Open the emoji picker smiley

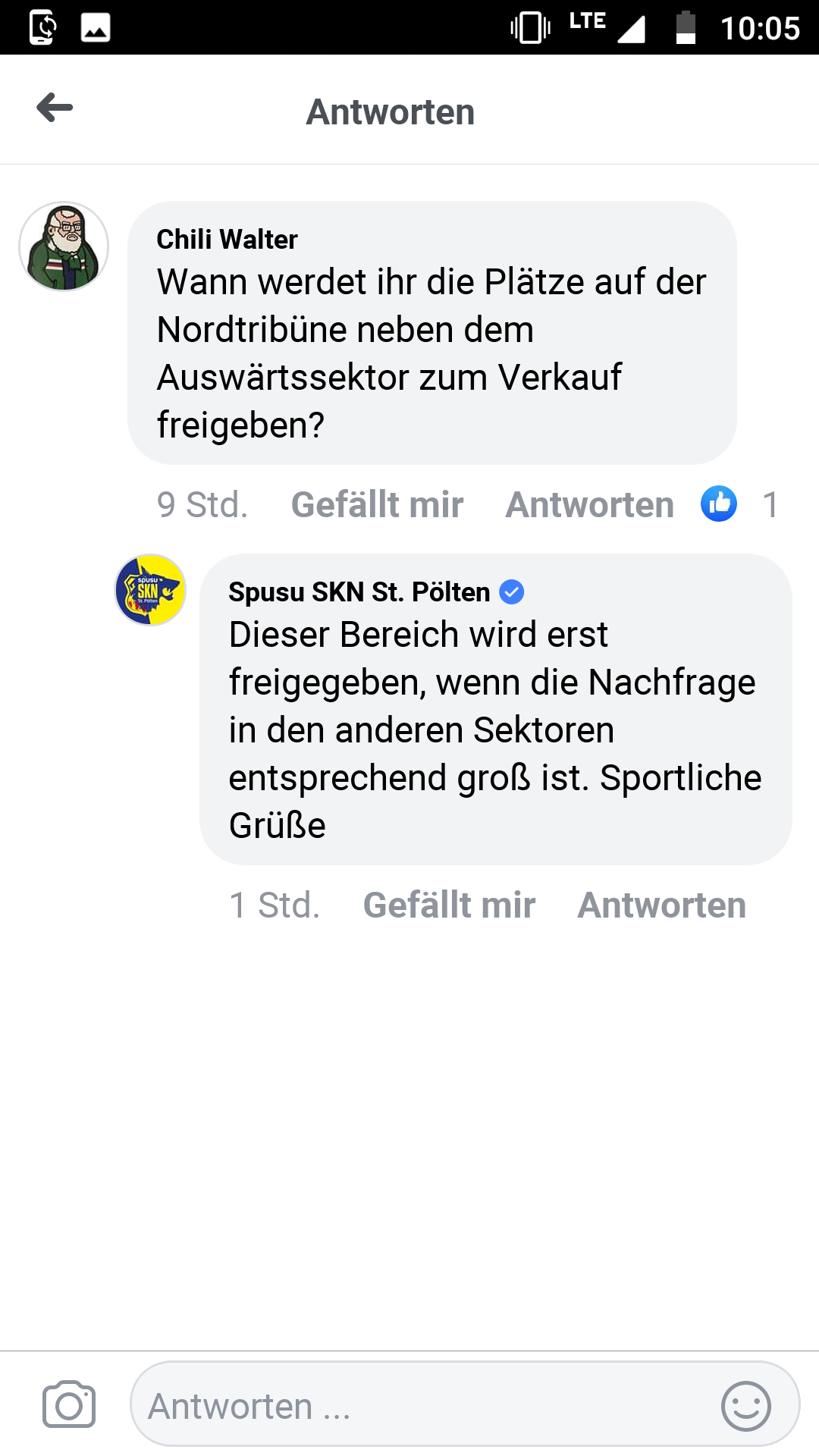(x=746, y=1406)
